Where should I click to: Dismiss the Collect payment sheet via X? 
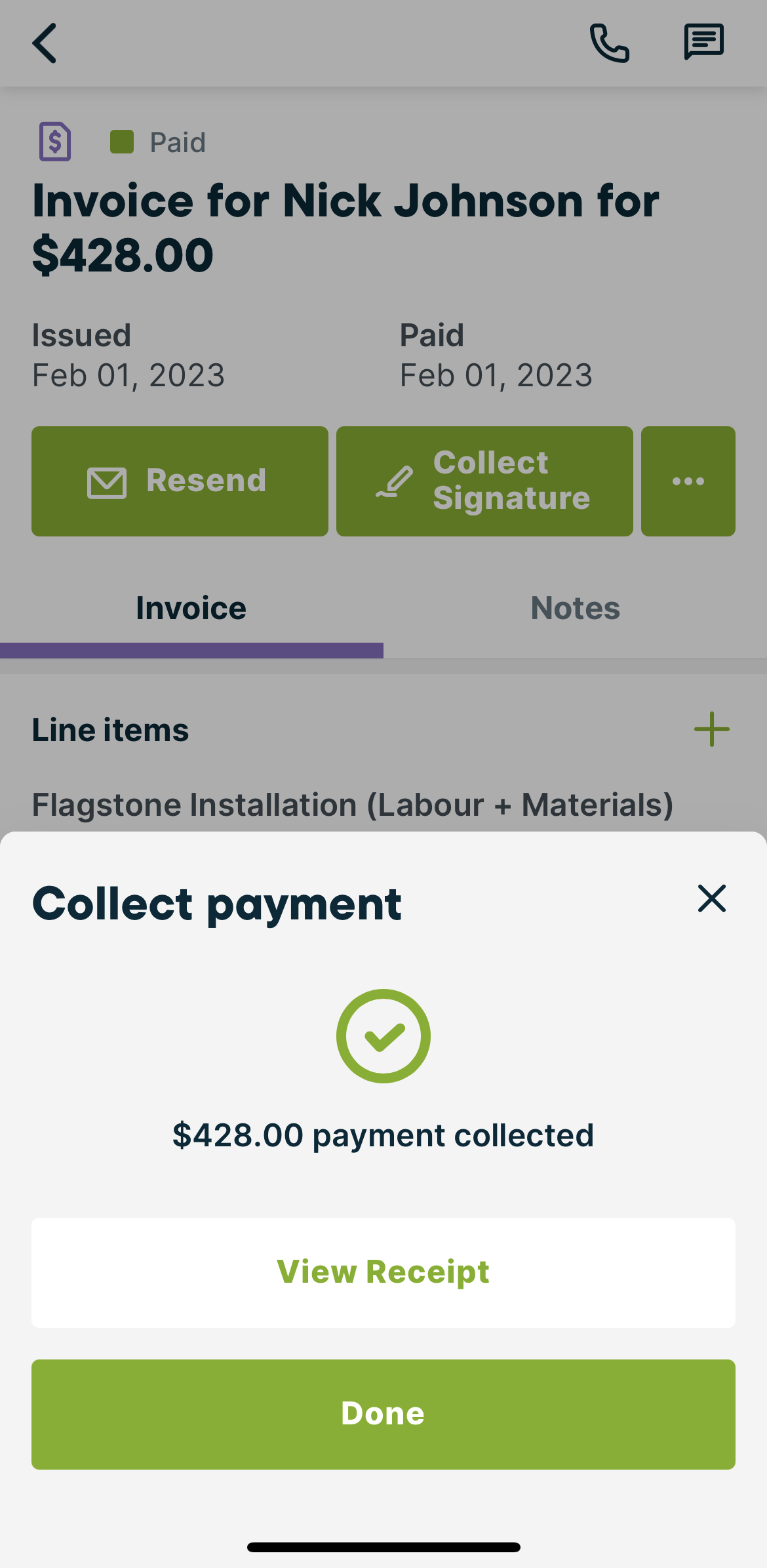(x=712, y=899)
